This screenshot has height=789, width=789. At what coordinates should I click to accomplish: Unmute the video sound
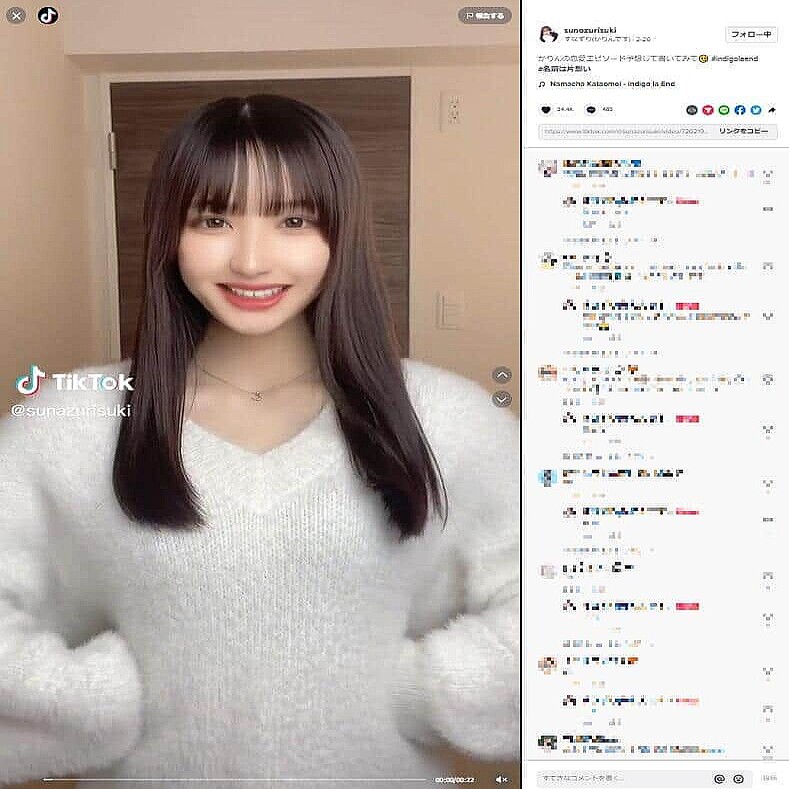click(x=502, y=778)
